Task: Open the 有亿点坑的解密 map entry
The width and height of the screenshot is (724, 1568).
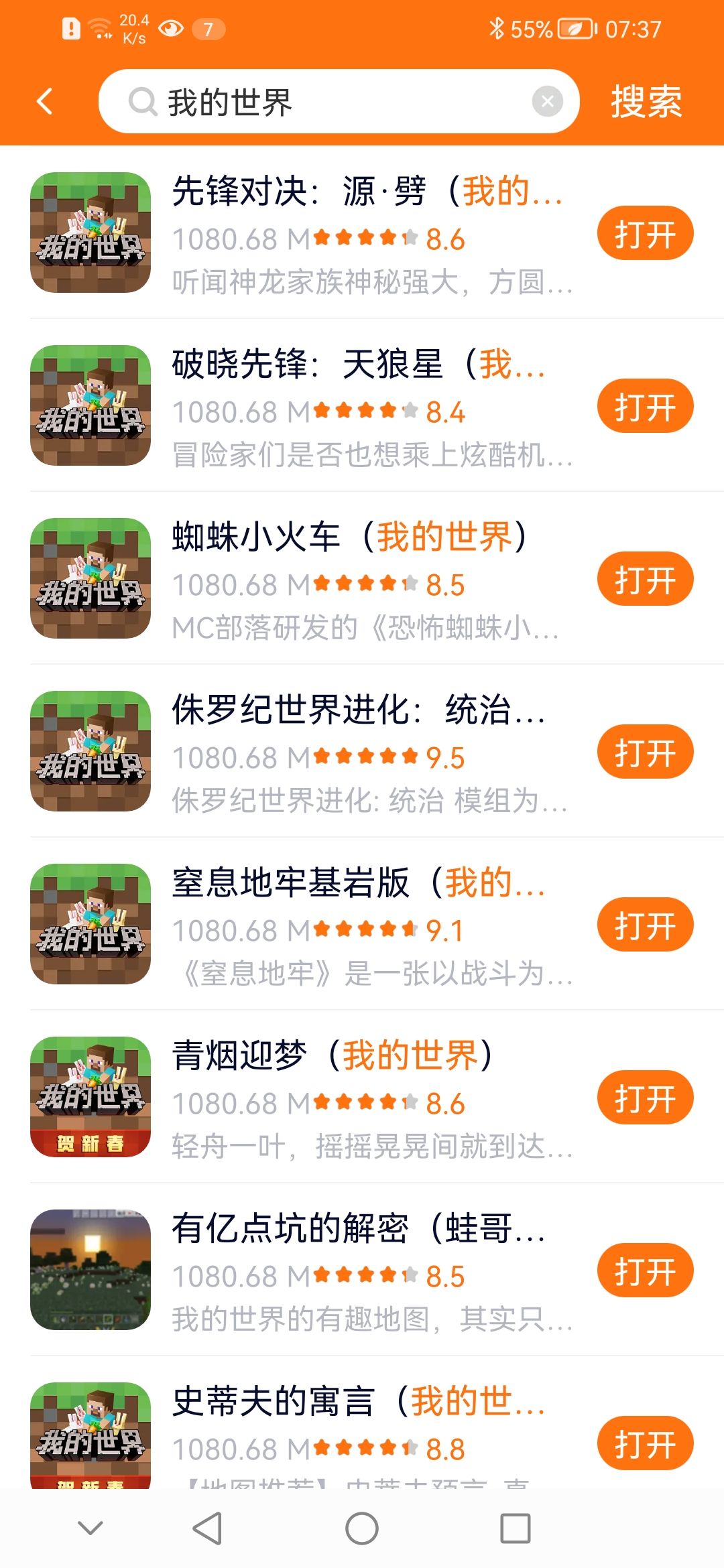Action: click(x=362, y=1270)
